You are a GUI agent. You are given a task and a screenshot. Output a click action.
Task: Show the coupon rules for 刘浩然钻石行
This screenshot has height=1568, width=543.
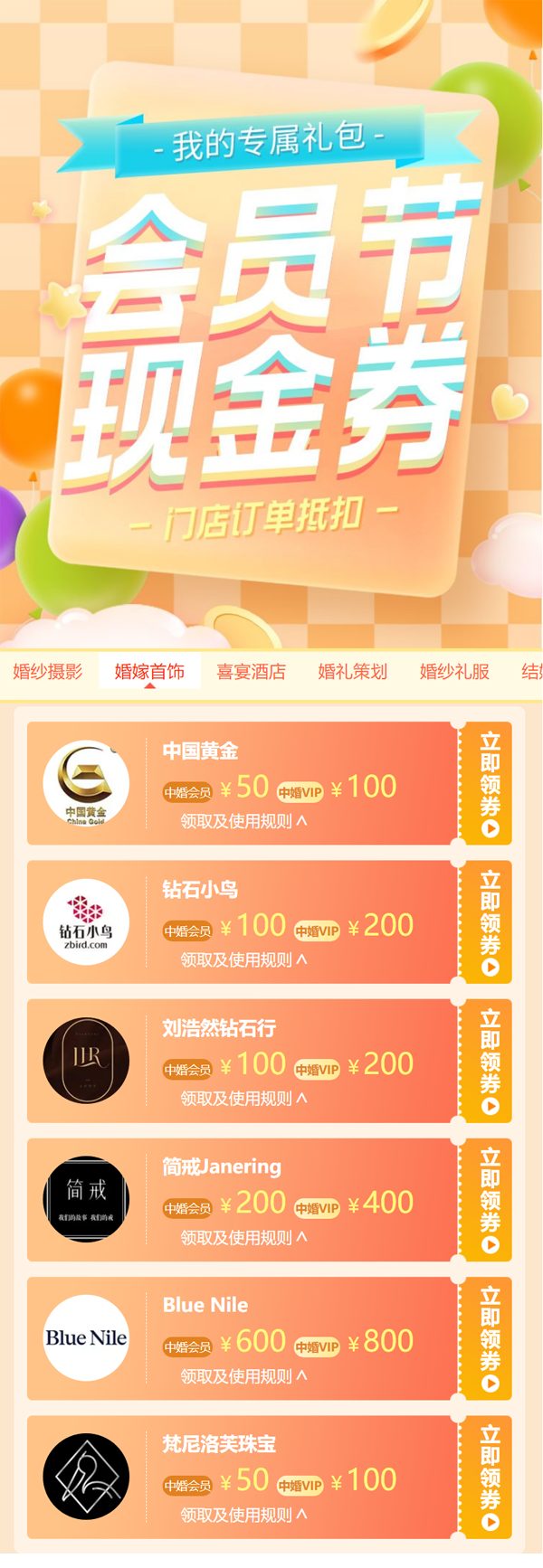pos(243,1098)
